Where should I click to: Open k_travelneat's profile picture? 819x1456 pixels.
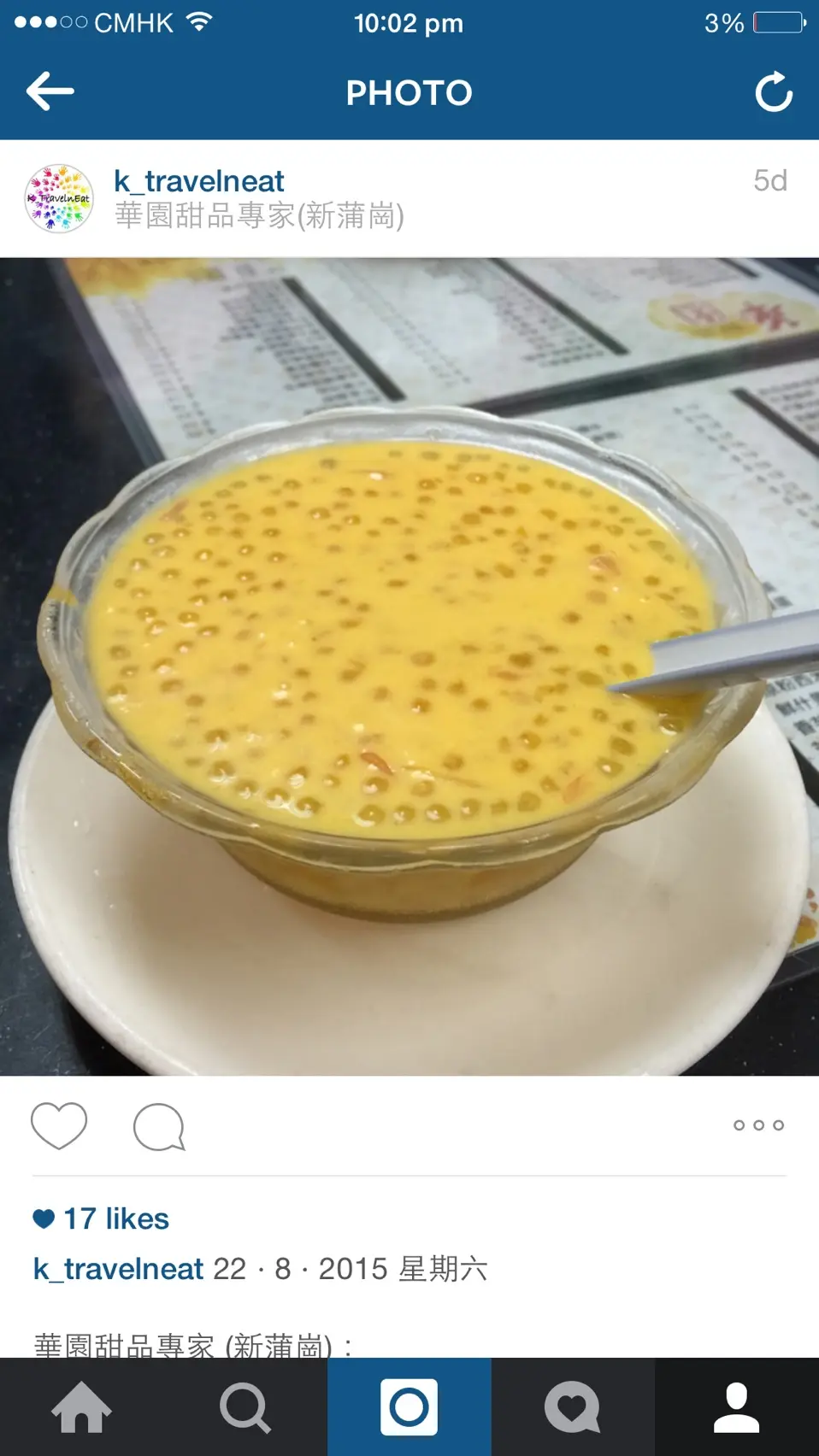click(x=59, y=199)
